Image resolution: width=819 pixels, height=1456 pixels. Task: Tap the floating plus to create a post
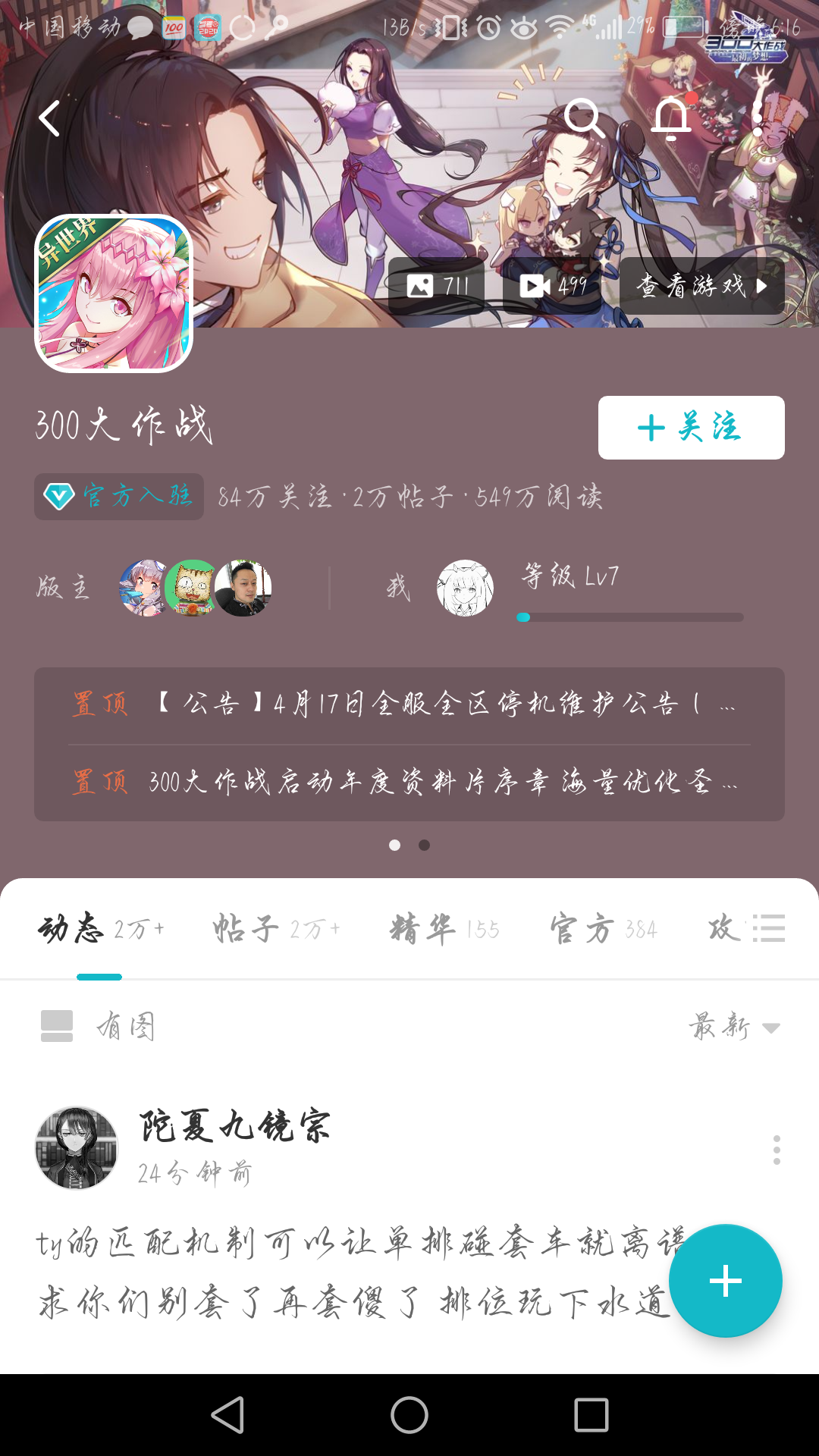coord(726,1280)
